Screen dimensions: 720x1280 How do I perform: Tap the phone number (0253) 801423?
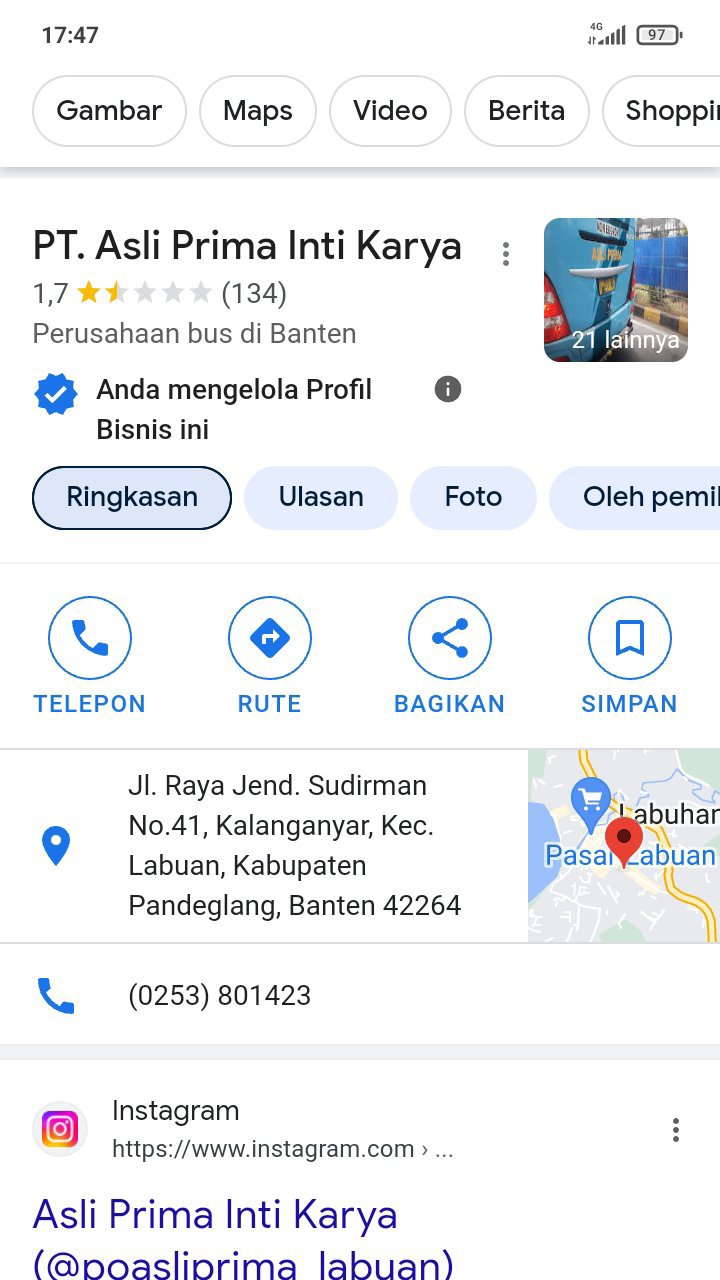tap(219, 996)
